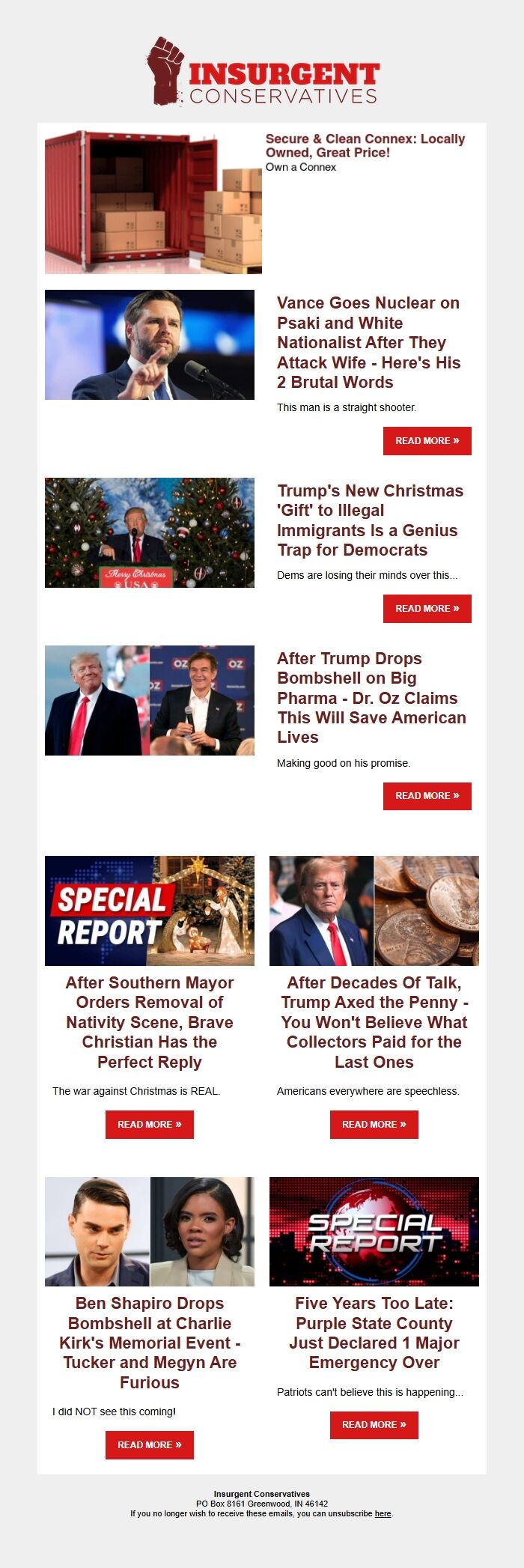Read more on Dr. Oz Big Pharma story
Screen dimensions: 524x1568
427,796
